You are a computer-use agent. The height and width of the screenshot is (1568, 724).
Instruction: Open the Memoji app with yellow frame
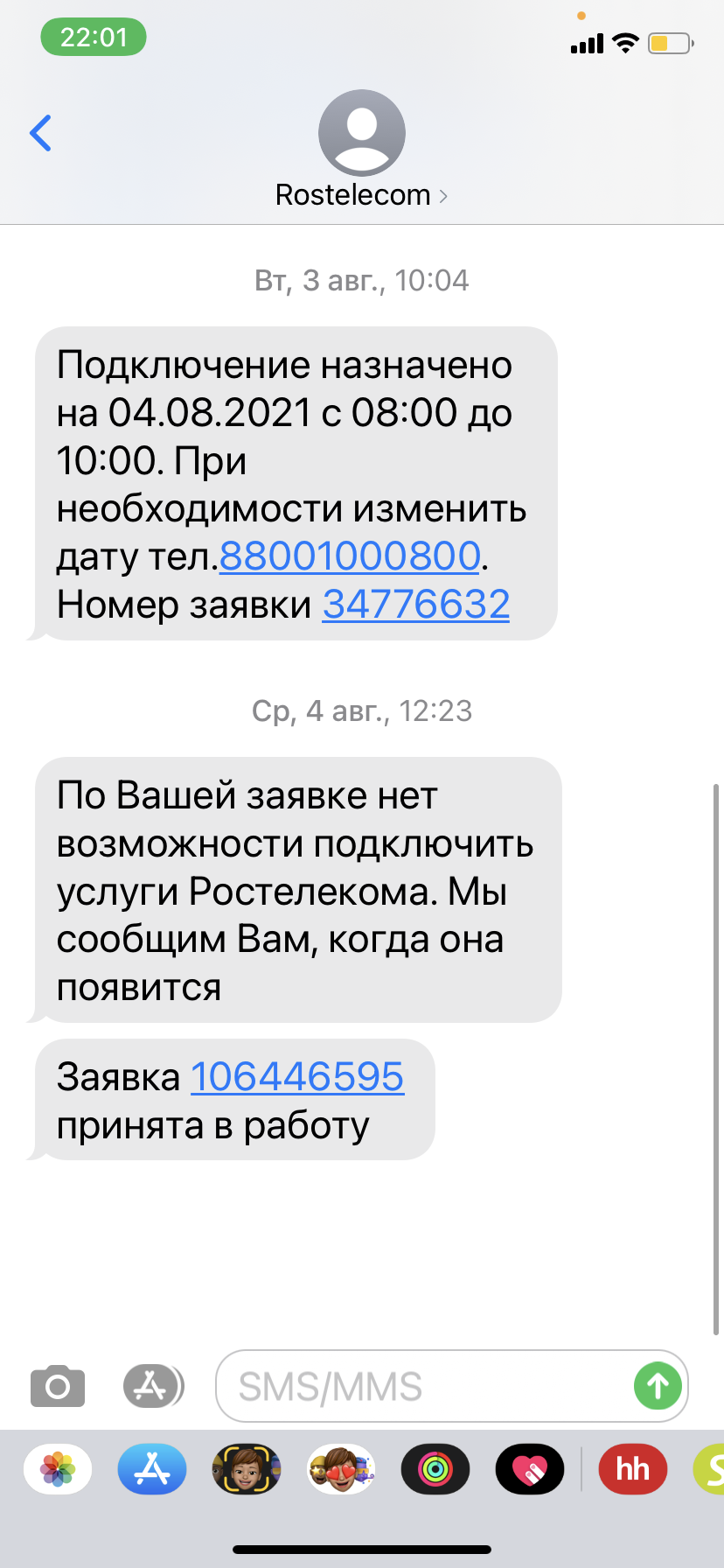click(x=247, y=1469)
